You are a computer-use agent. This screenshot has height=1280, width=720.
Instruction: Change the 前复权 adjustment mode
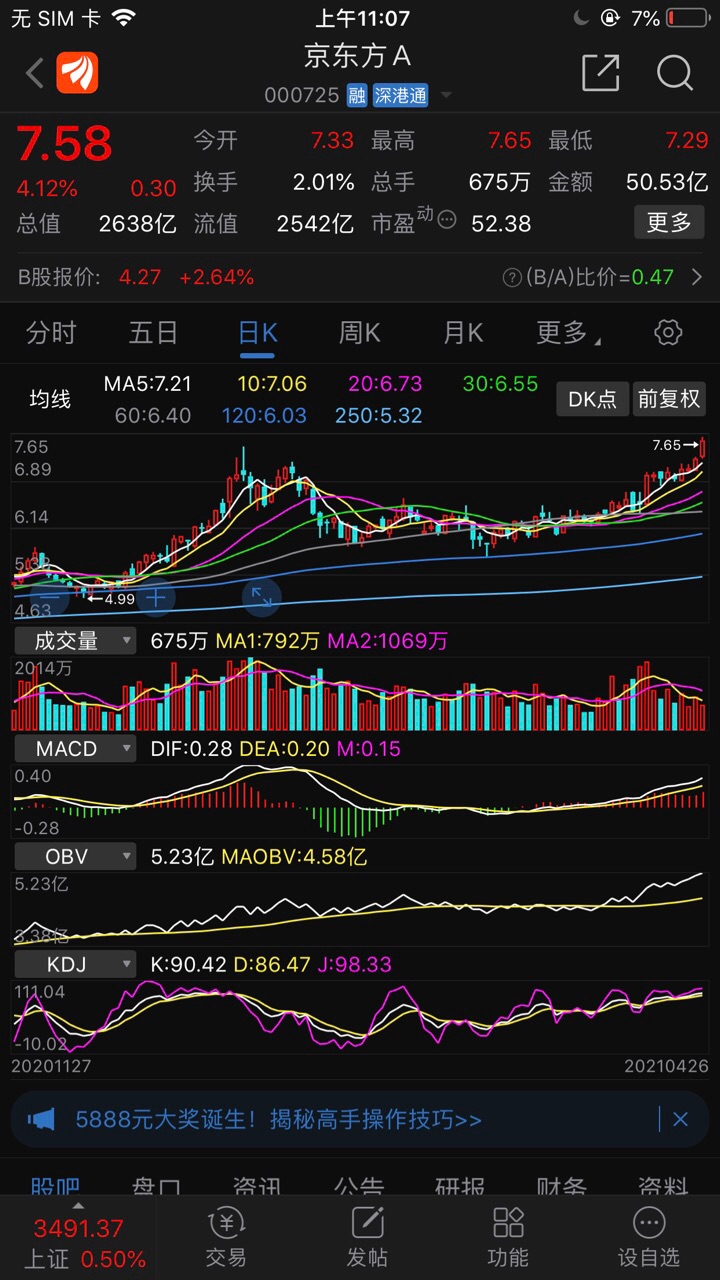[x=669, y=399]
